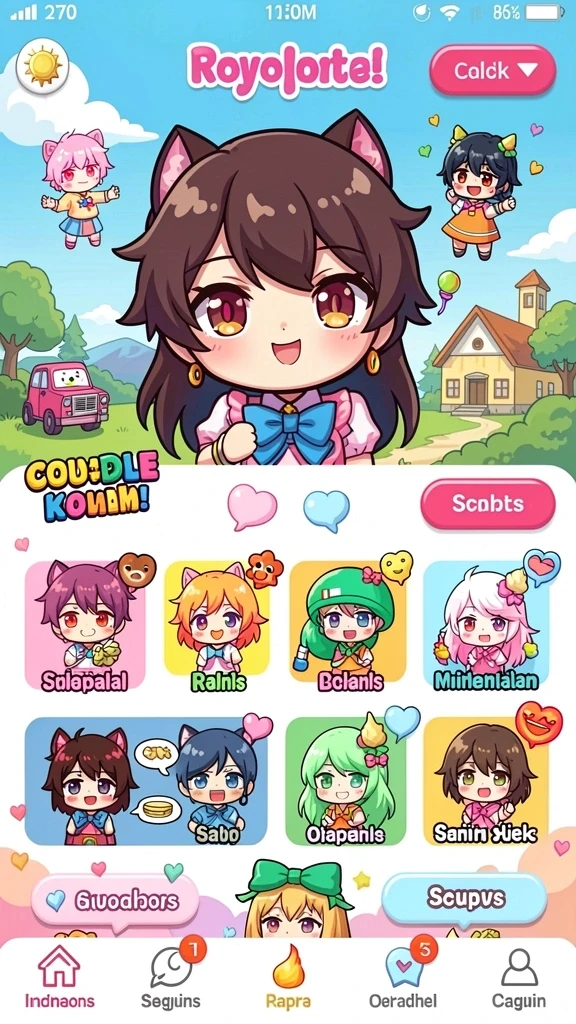
Task: Tap the pink Scnbts button
Action: 488,504
